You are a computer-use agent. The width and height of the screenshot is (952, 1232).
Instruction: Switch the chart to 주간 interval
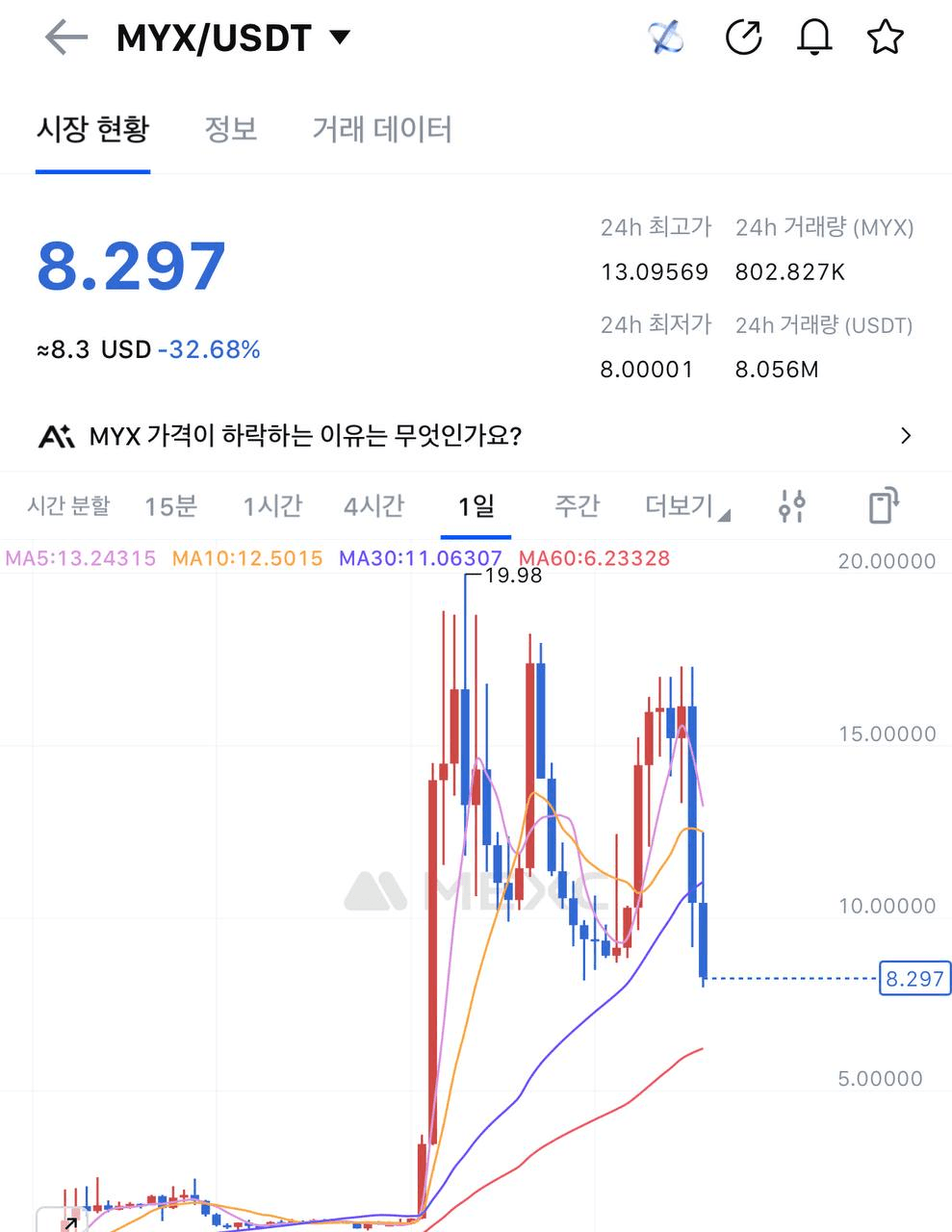tap(577, 505)
